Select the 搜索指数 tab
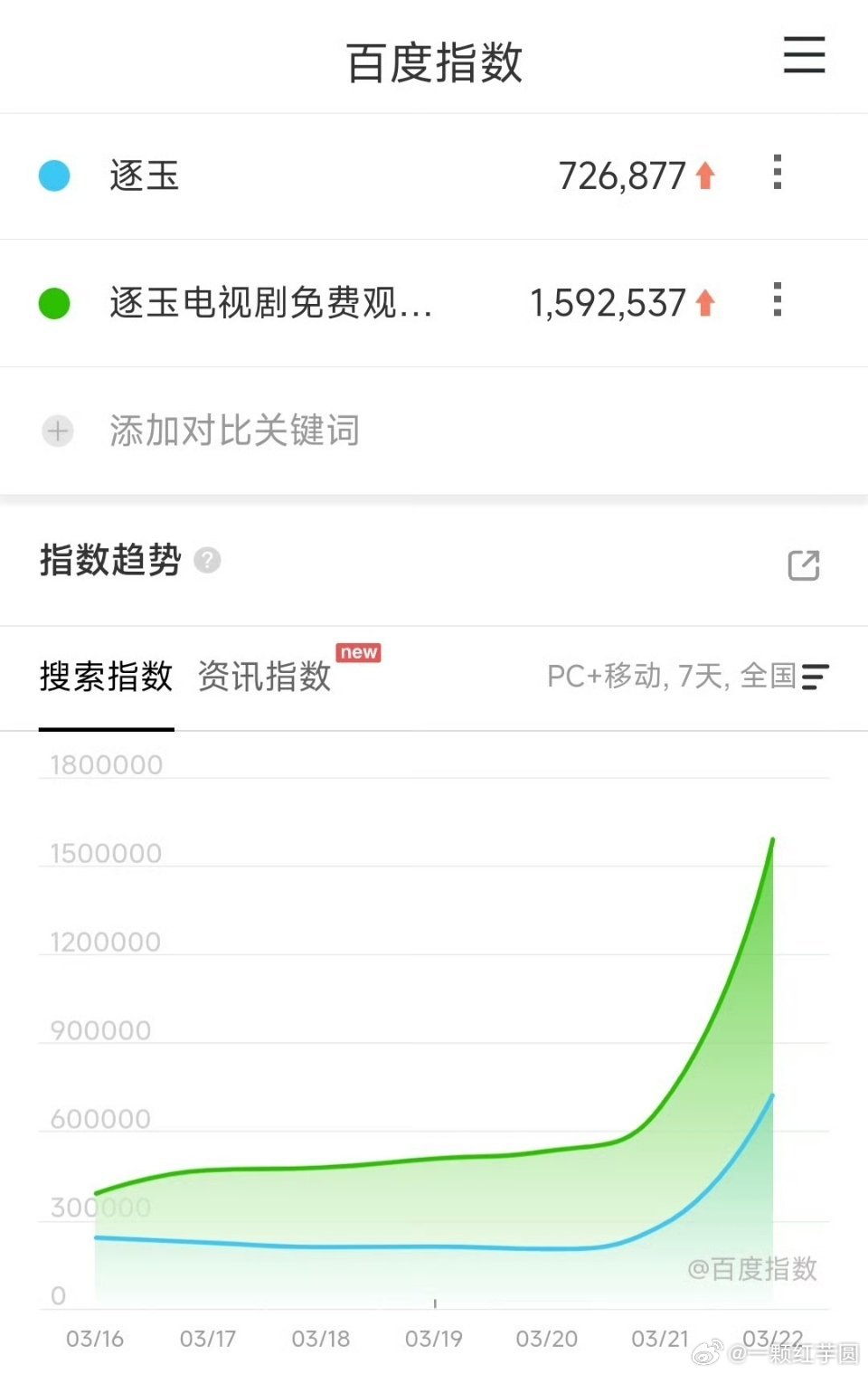The image size is (868, 1374). click(x=106, y=677)
